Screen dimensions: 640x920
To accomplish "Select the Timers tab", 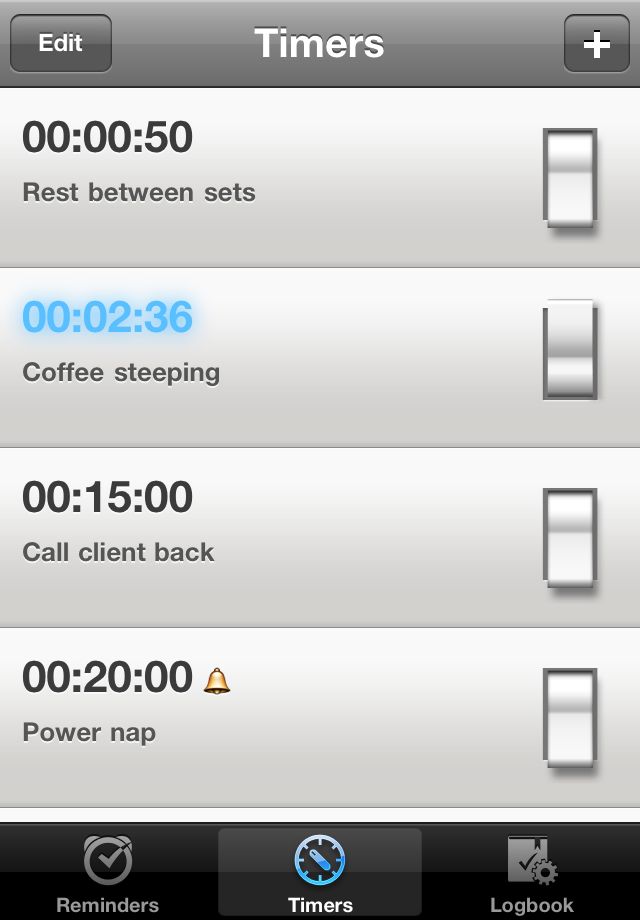I will coord(320,874).
